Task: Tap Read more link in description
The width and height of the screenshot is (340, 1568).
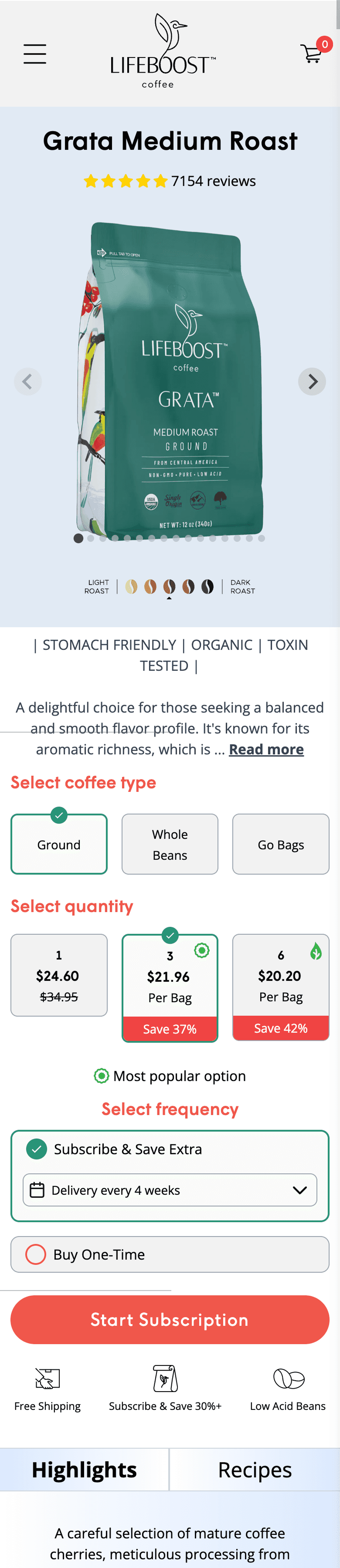Action: 266,749
